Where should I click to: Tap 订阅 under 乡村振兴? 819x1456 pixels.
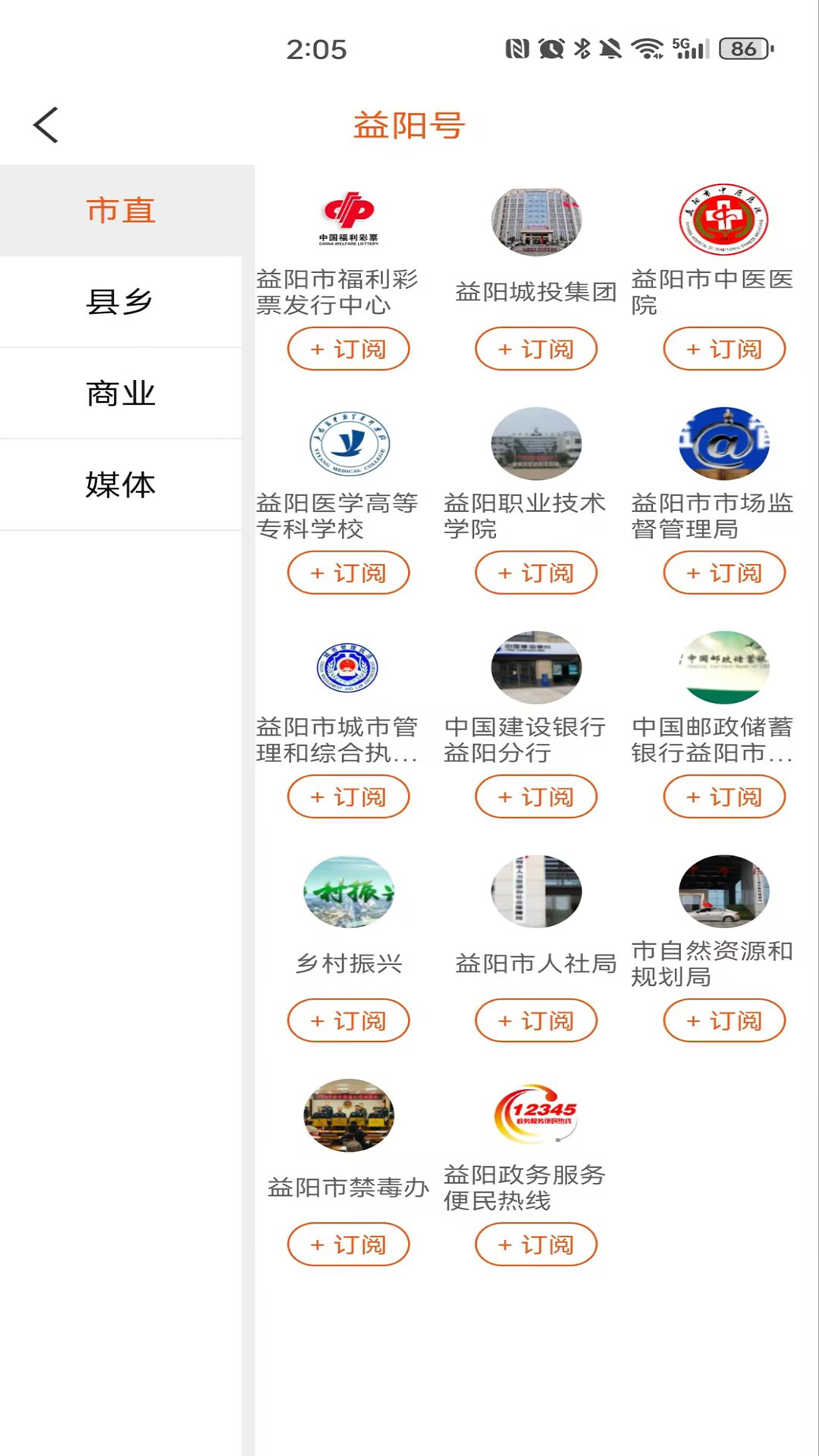(348, 1021)
